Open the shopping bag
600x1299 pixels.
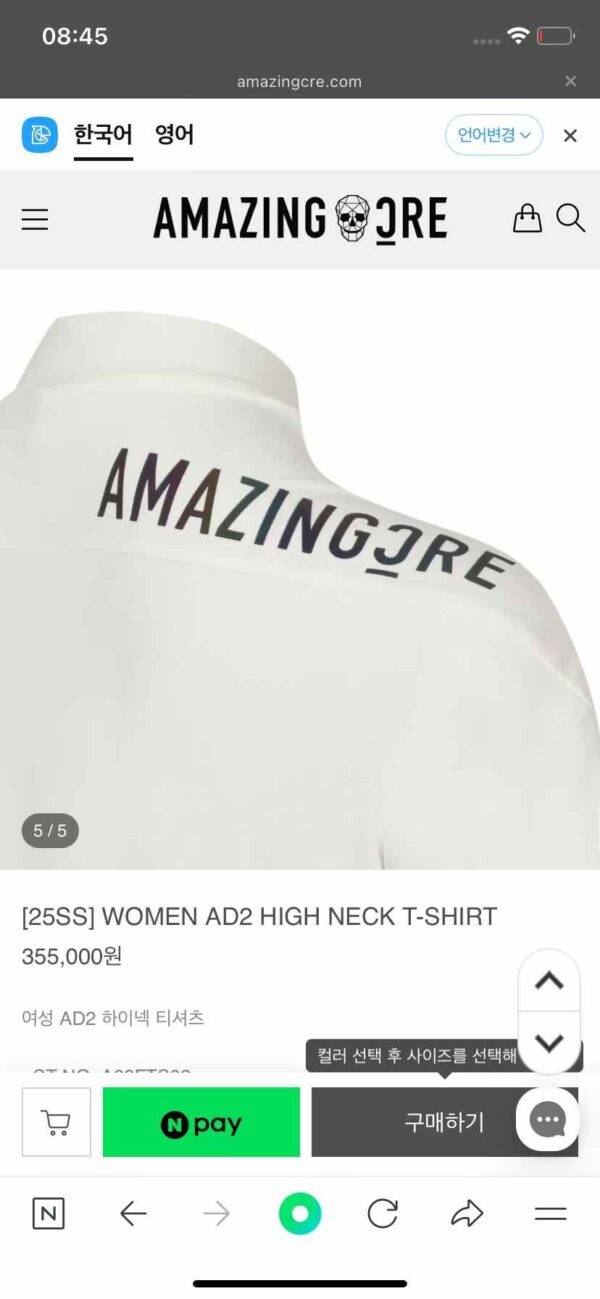click(x=527, y=218)
